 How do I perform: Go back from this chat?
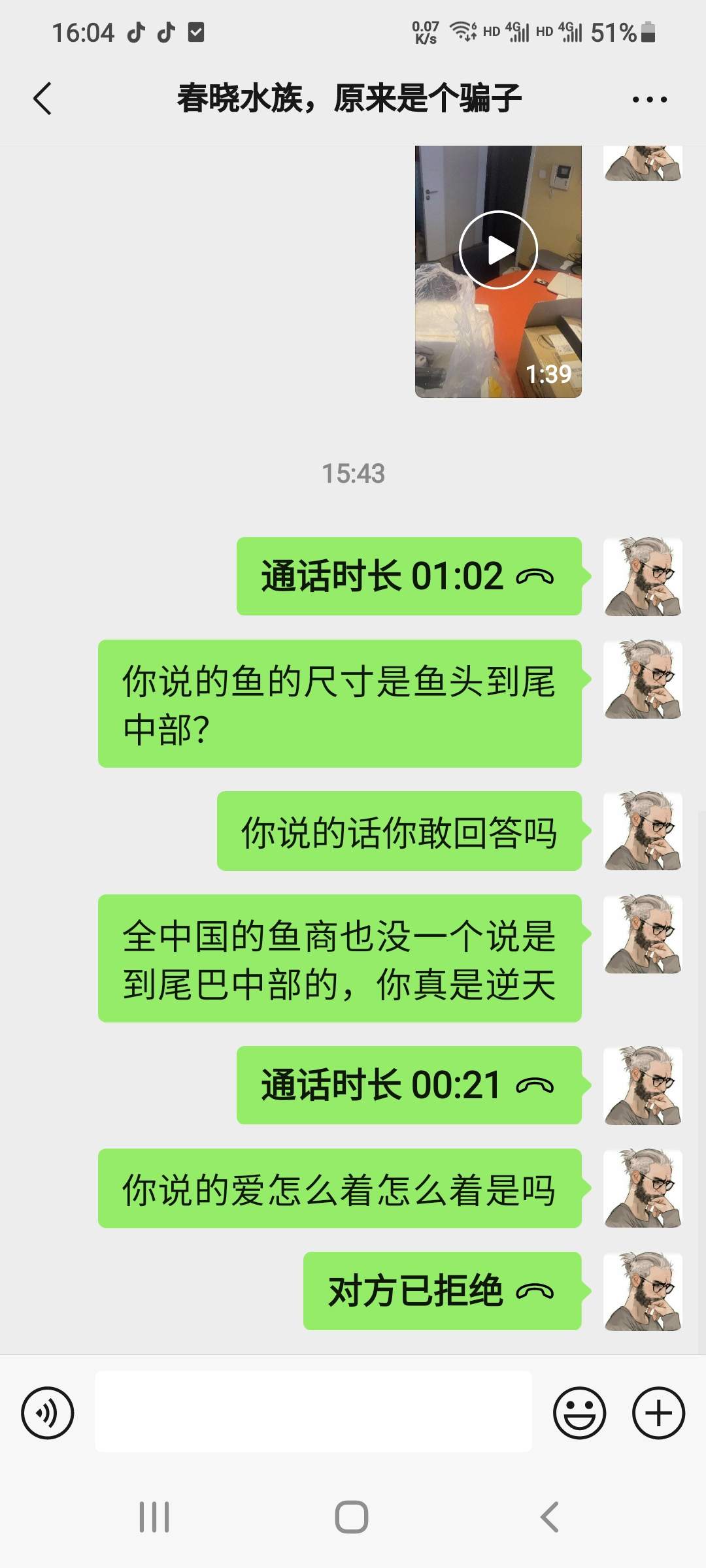42,99
